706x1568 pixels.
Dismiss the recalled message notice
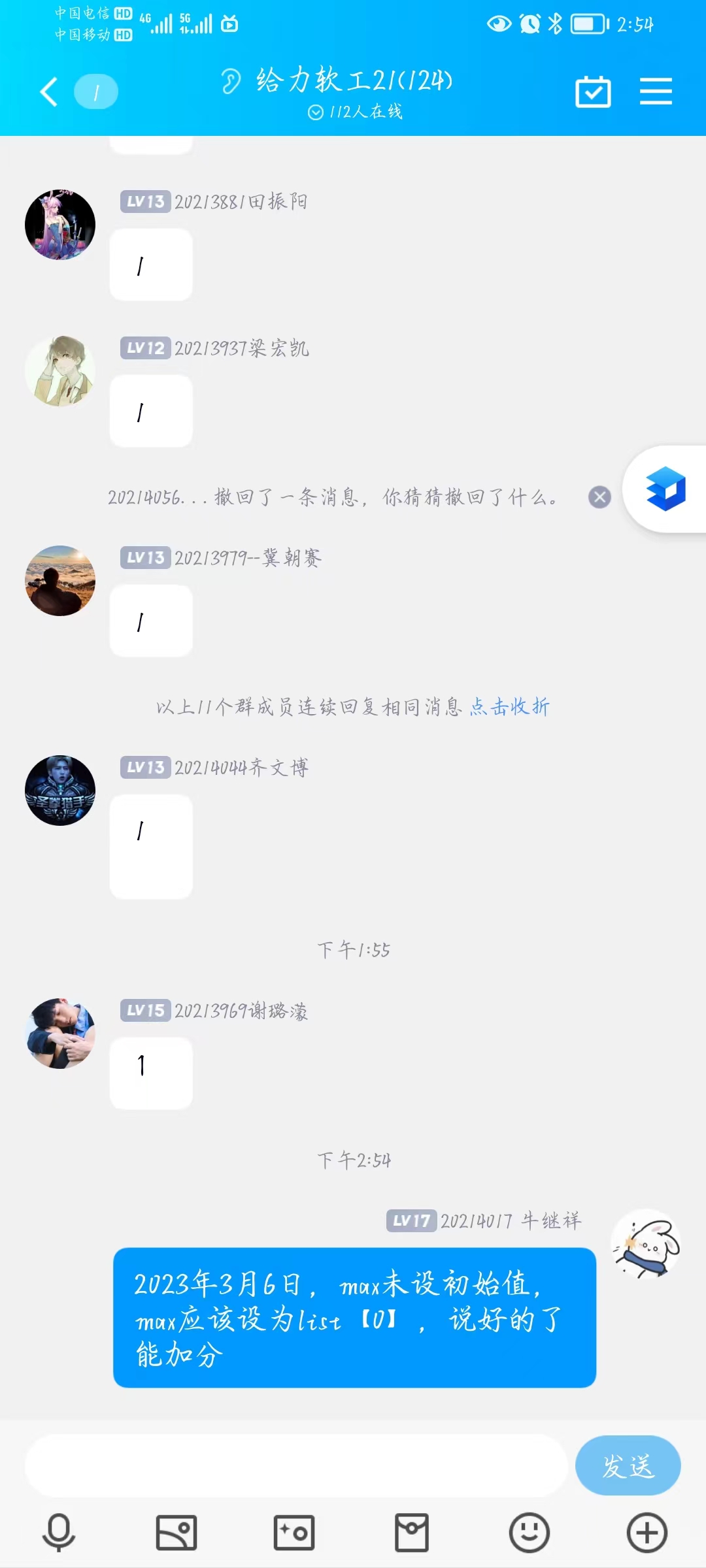599,497
